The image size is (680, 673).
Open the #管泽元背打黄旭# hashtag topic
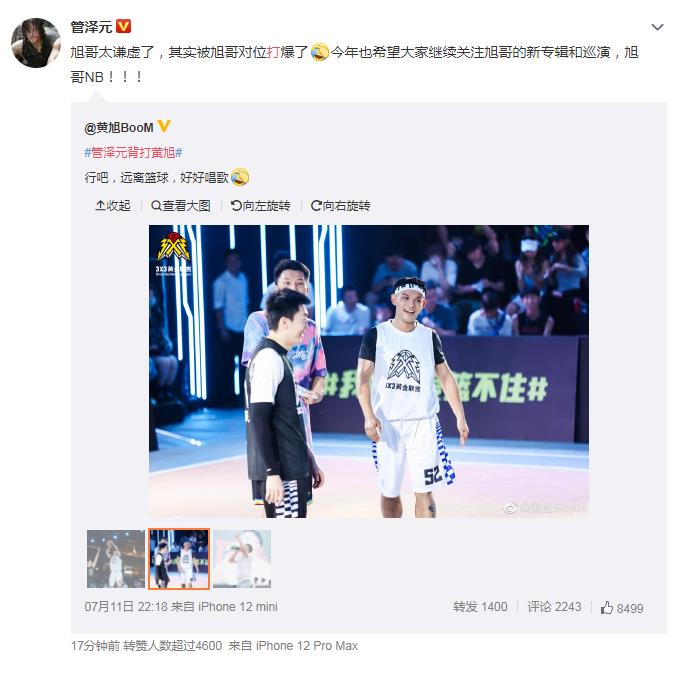pyautogui.click(x=133, y=152)
